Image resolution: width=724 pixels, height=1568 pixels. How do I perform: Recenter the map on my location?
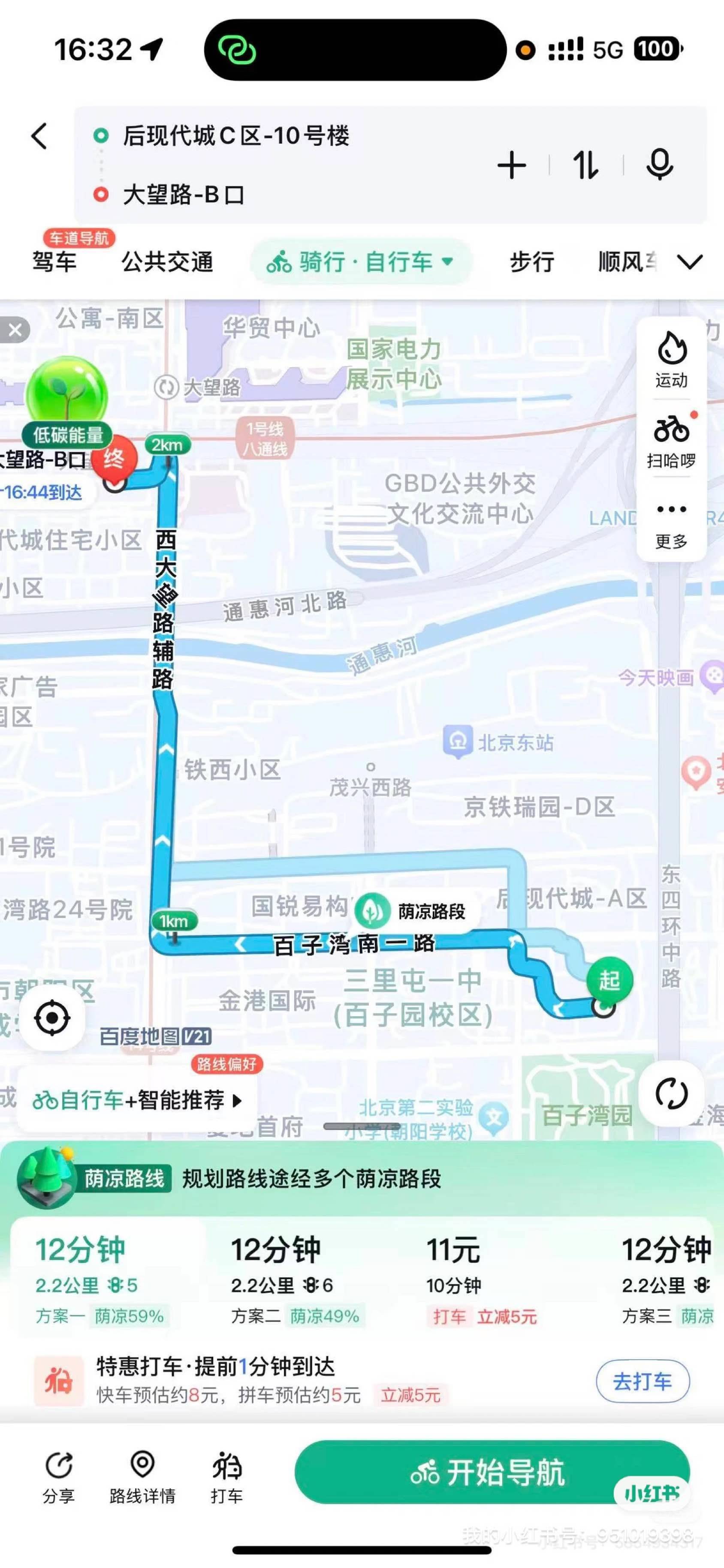52,1018
